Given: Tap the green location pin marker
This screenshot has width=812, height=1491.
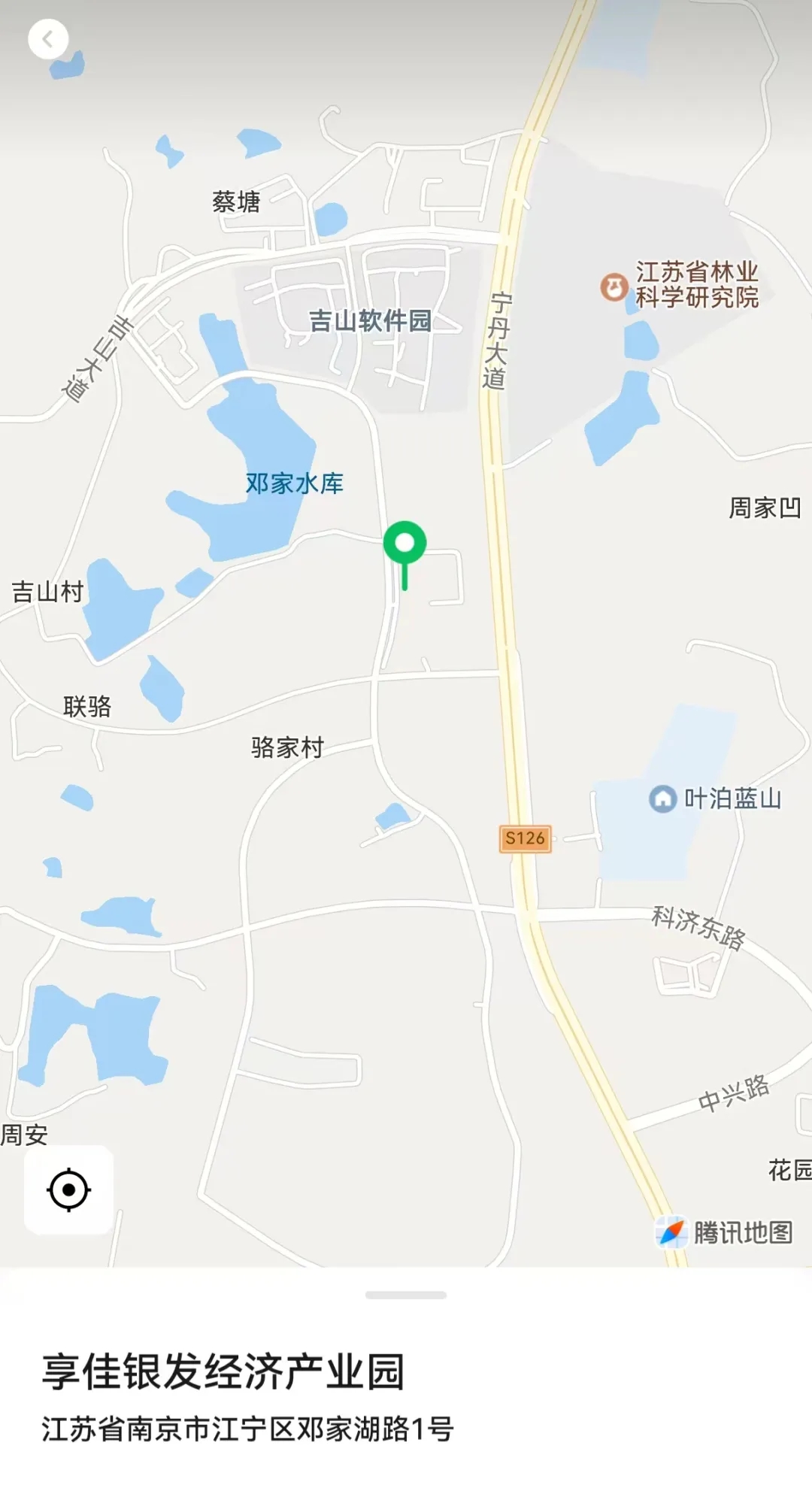Looking at the screenshot, I should click(x=404, y=544).
